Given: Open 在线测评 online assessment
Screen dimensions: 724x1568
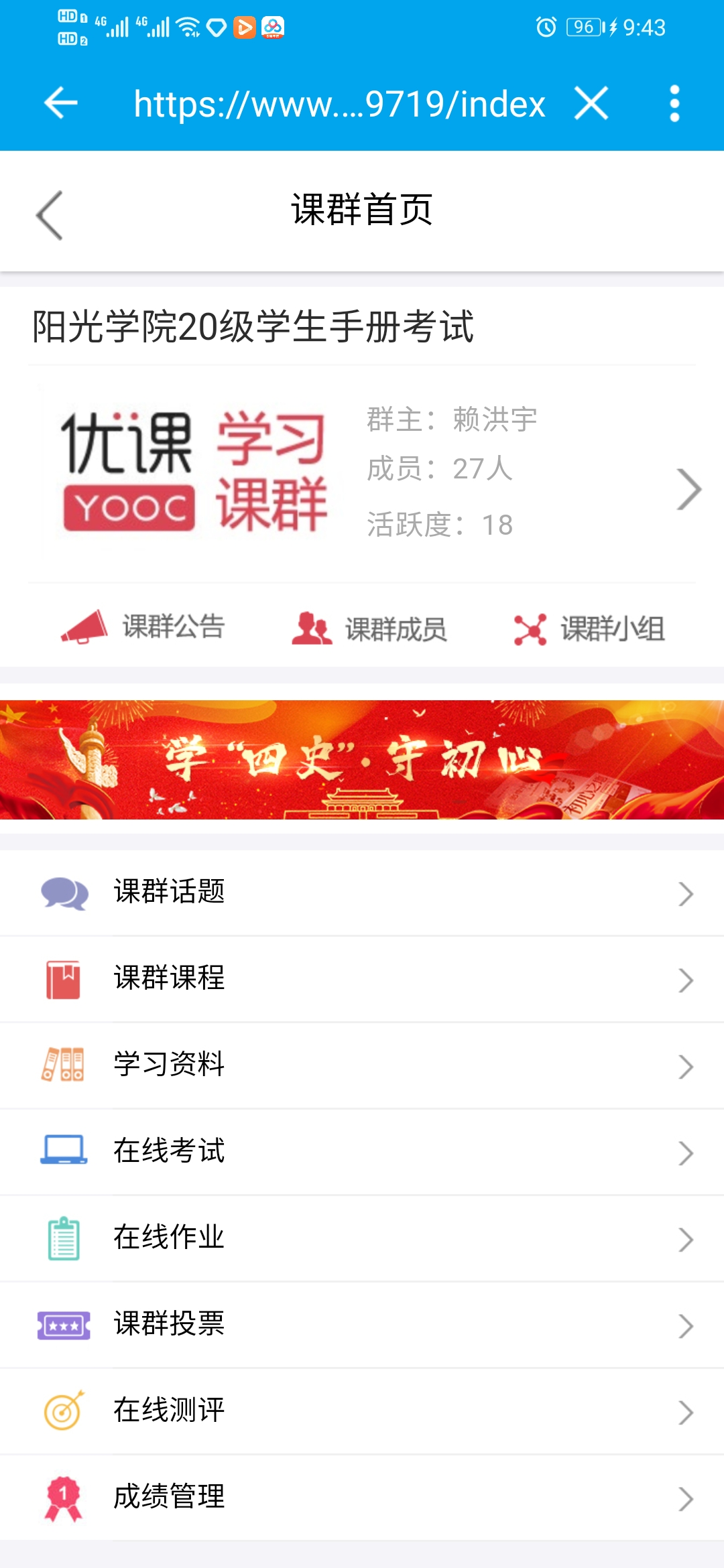Looking at the screenshot, I should 362,1411.
